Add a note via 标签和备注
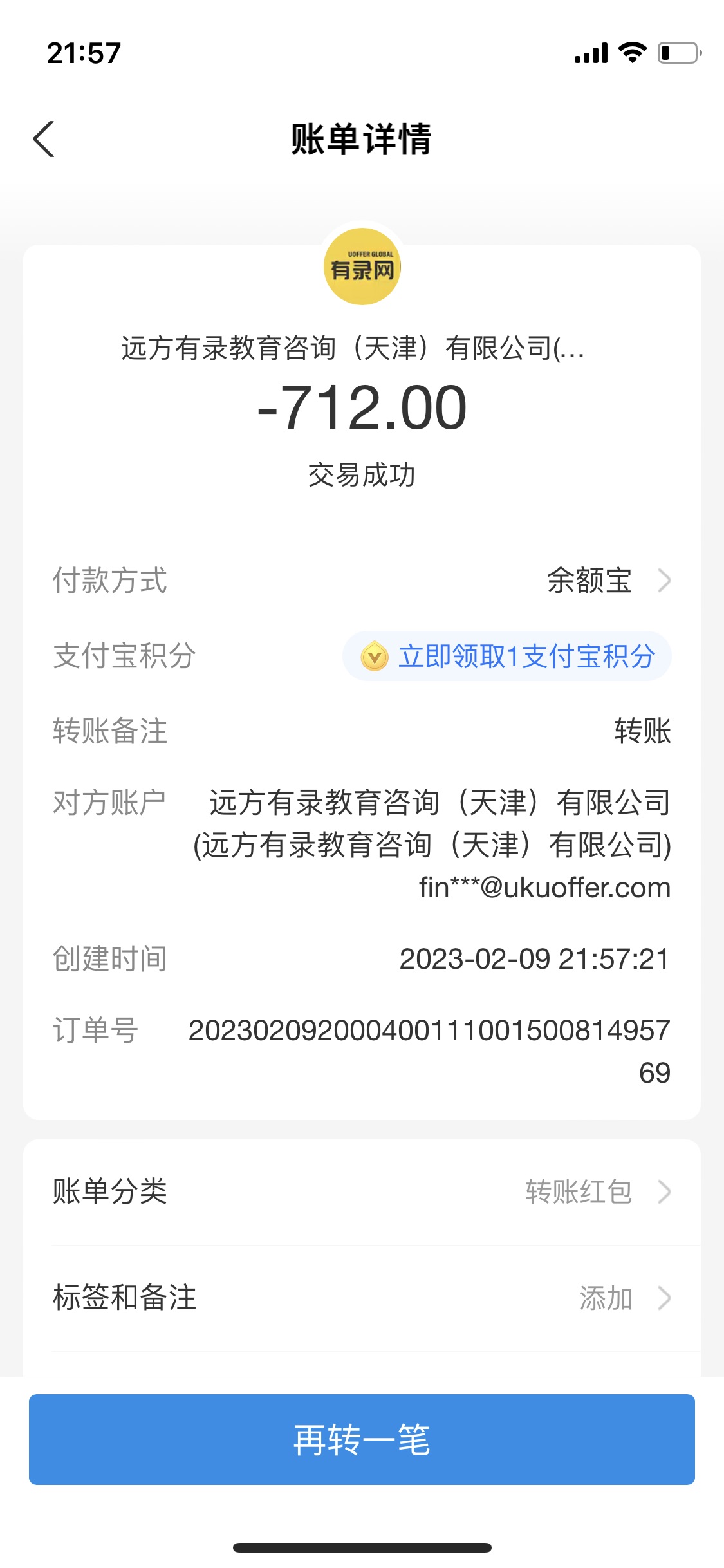This screenshot has width=724, height=1568. pyautogui.click(x=362, y=1298)
